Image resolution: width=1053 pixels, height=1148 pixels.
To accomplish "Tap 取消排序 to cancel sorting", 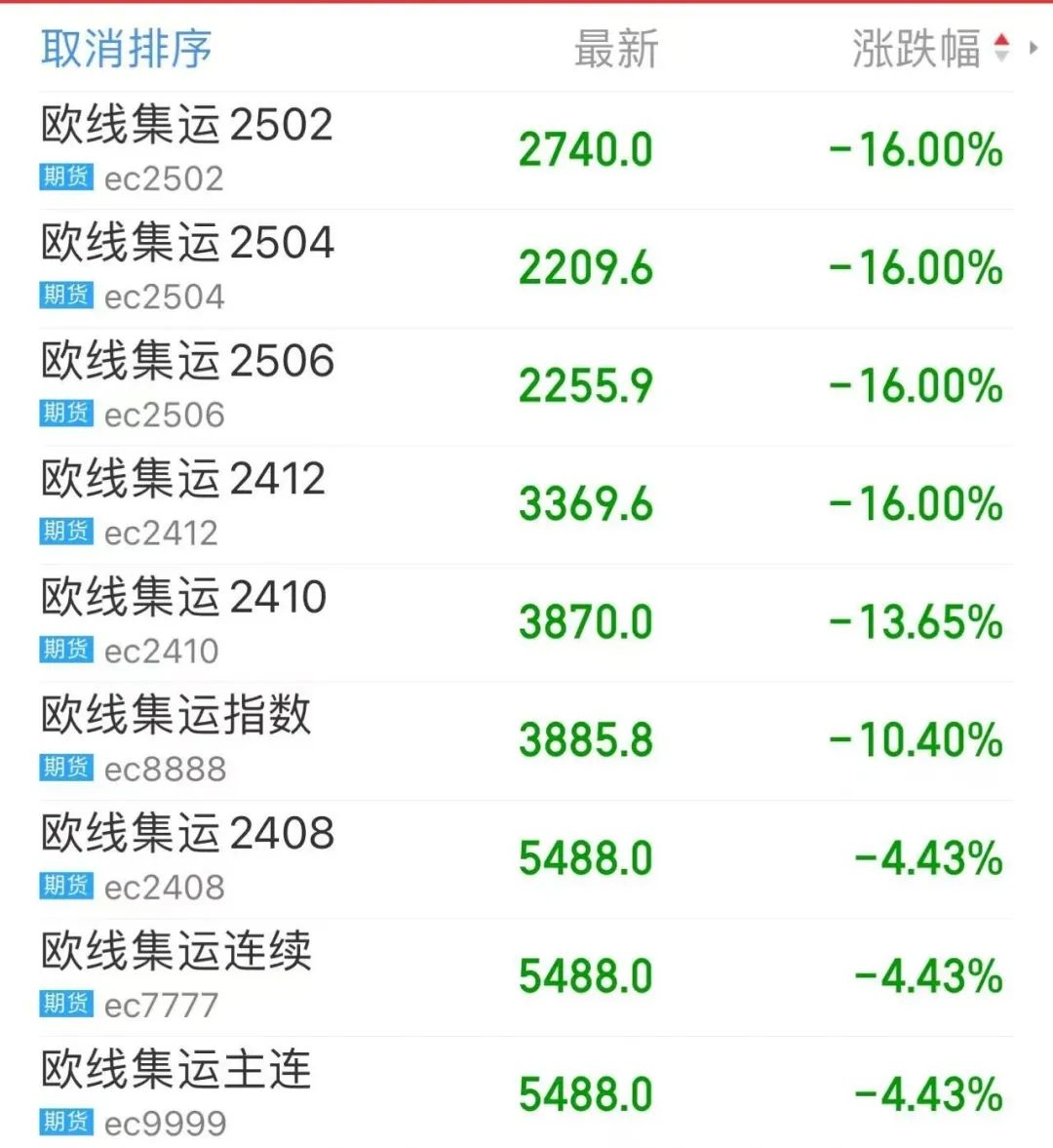I will 126,49.
